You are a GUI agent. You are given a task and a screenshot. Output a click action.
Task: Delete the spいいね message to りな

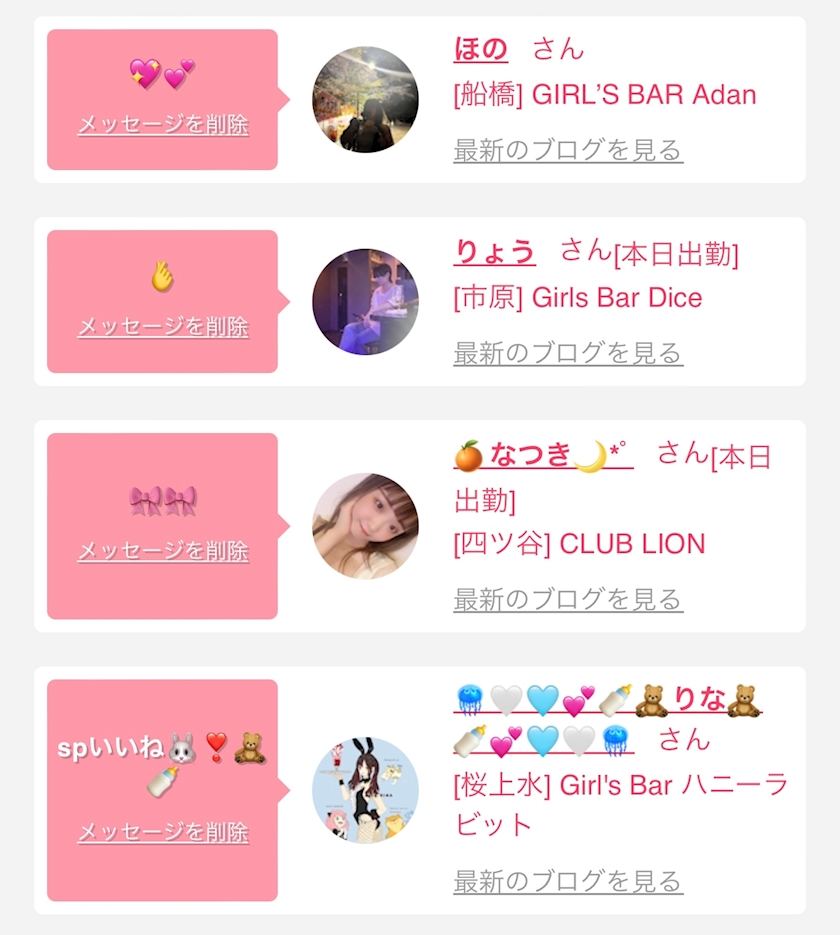[163, 831]
